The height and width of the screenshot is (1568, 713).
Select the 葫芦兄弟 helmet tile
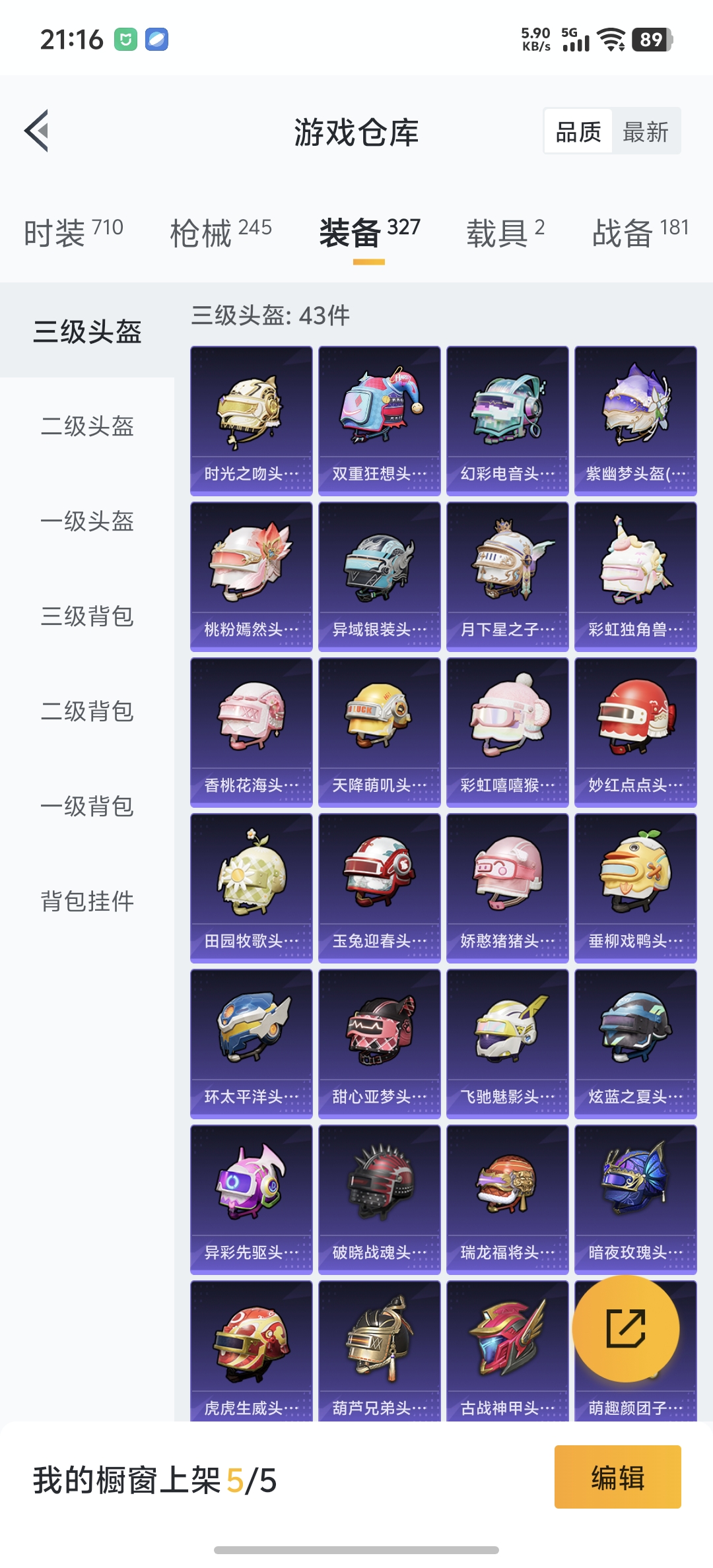click(x=380, y=1351)
